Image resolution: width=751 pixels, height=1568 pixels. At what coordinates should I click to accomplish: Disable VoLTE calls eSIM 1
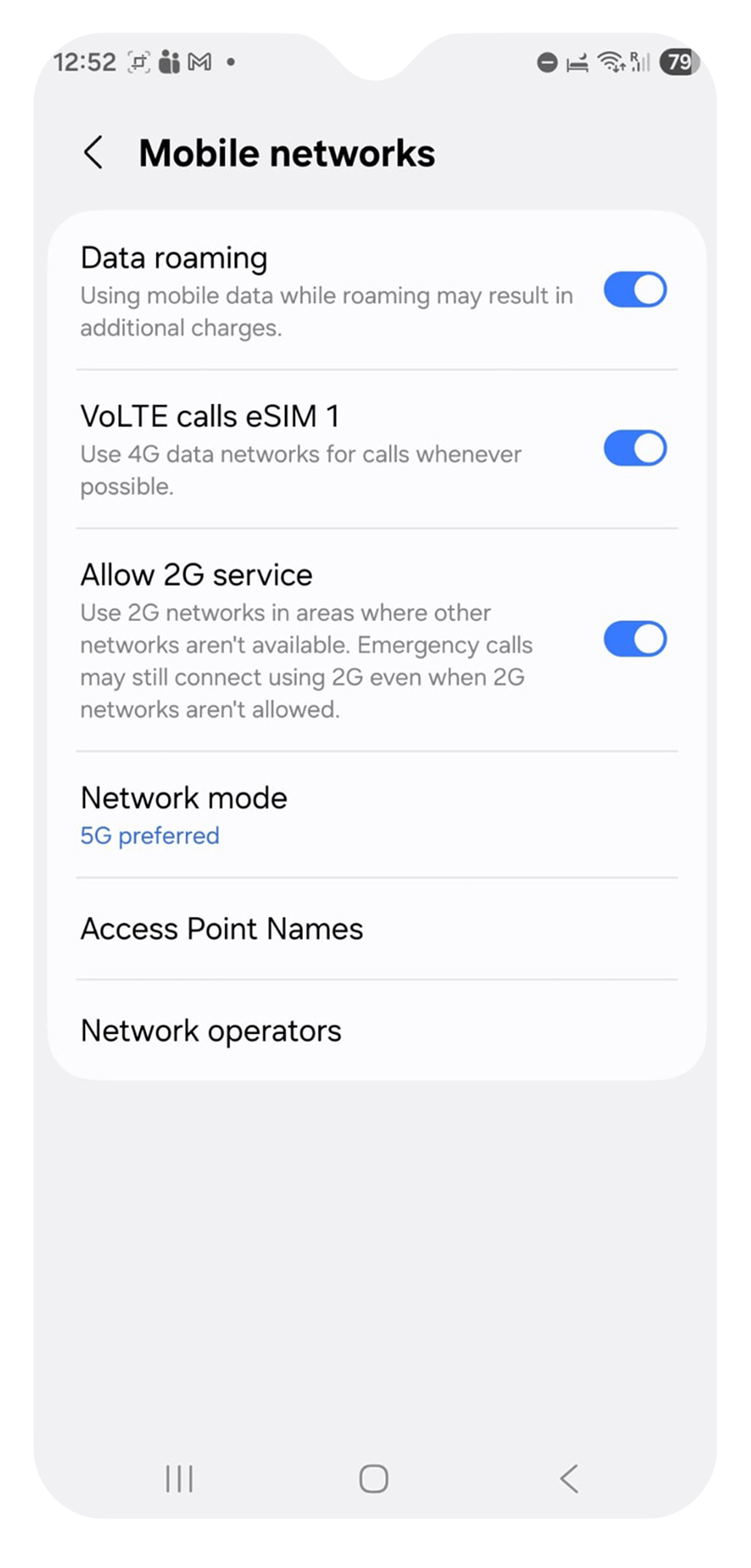635,448
